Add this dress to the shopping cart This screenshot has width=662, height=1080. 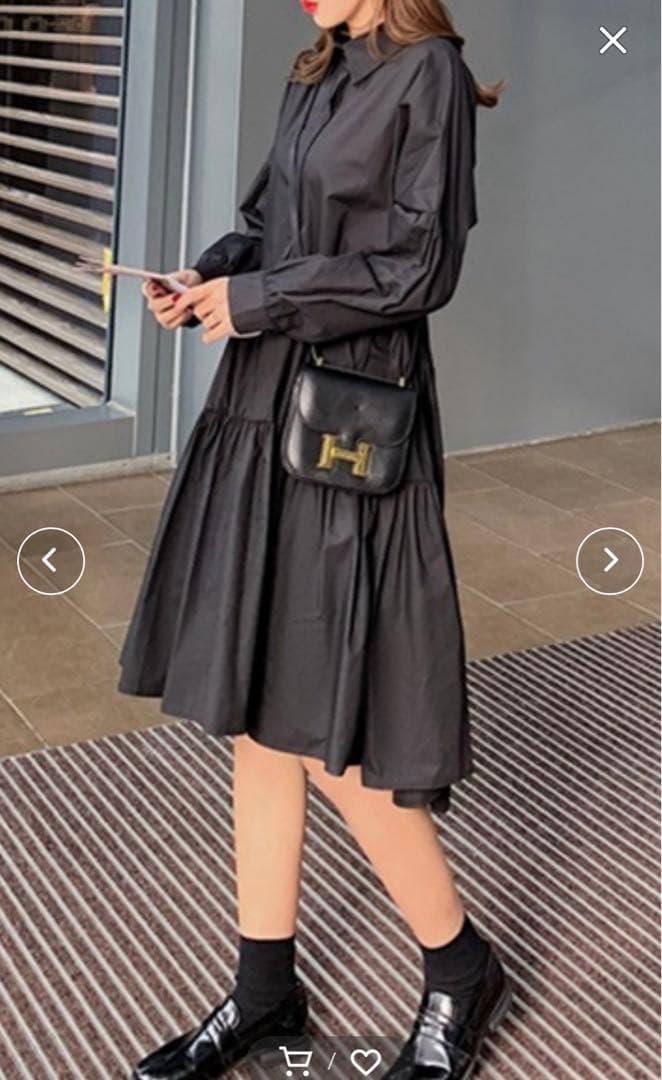tap(295, 1061)
